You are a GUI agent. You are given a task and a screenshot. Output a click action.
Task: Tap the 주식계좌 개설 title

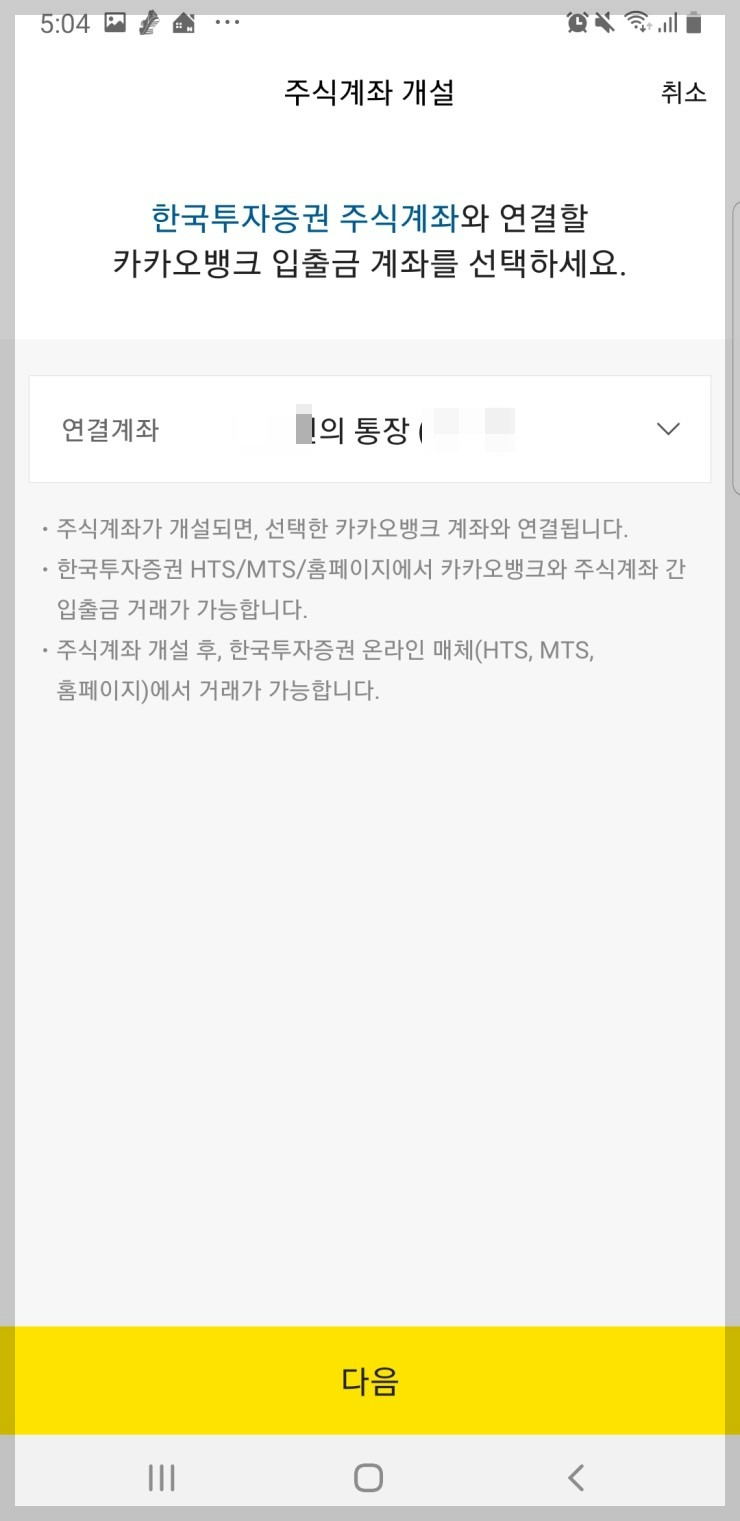370,93
